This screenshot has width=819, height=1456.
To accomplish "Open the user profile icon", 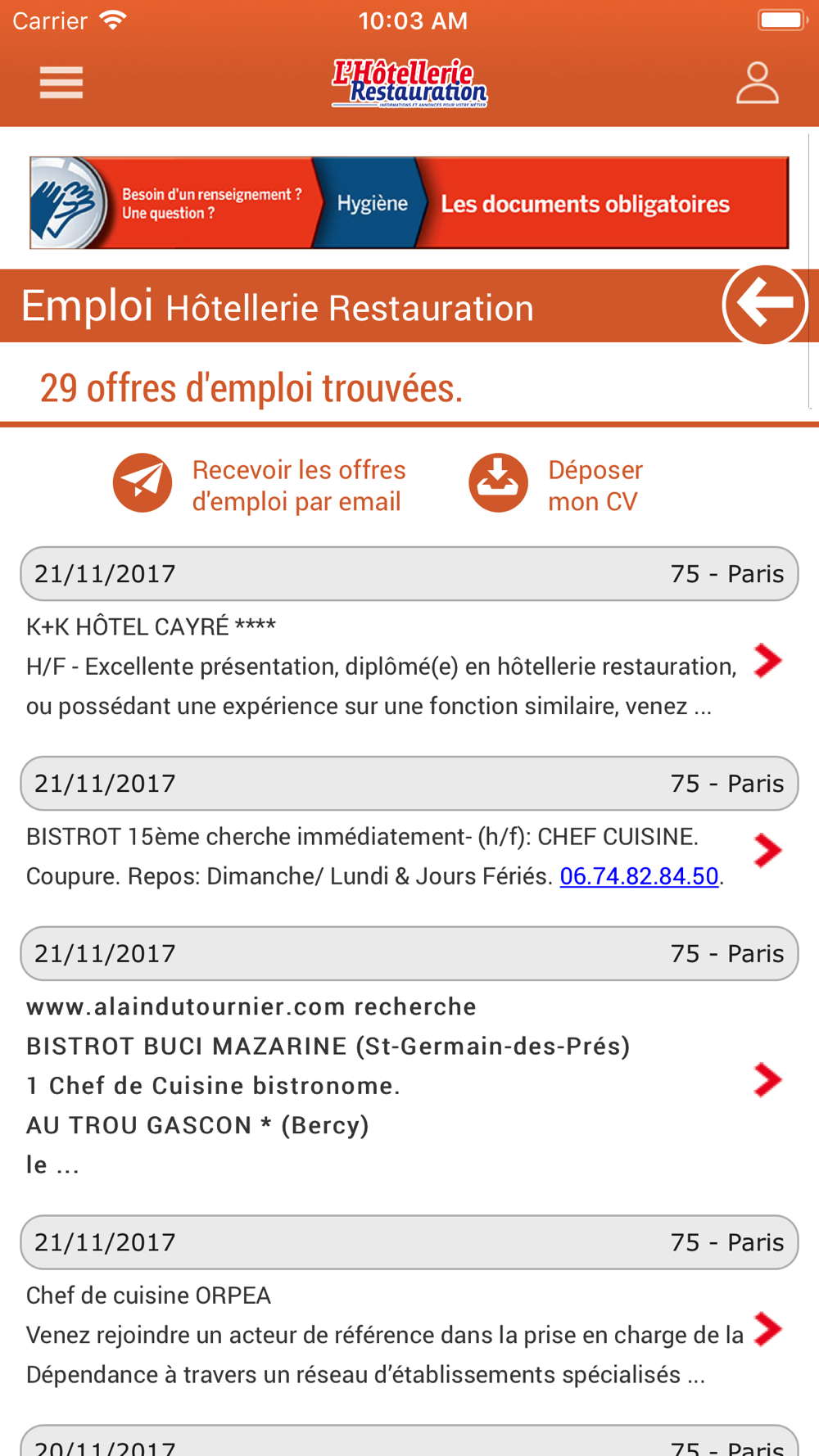I will [x=757, y=83].
